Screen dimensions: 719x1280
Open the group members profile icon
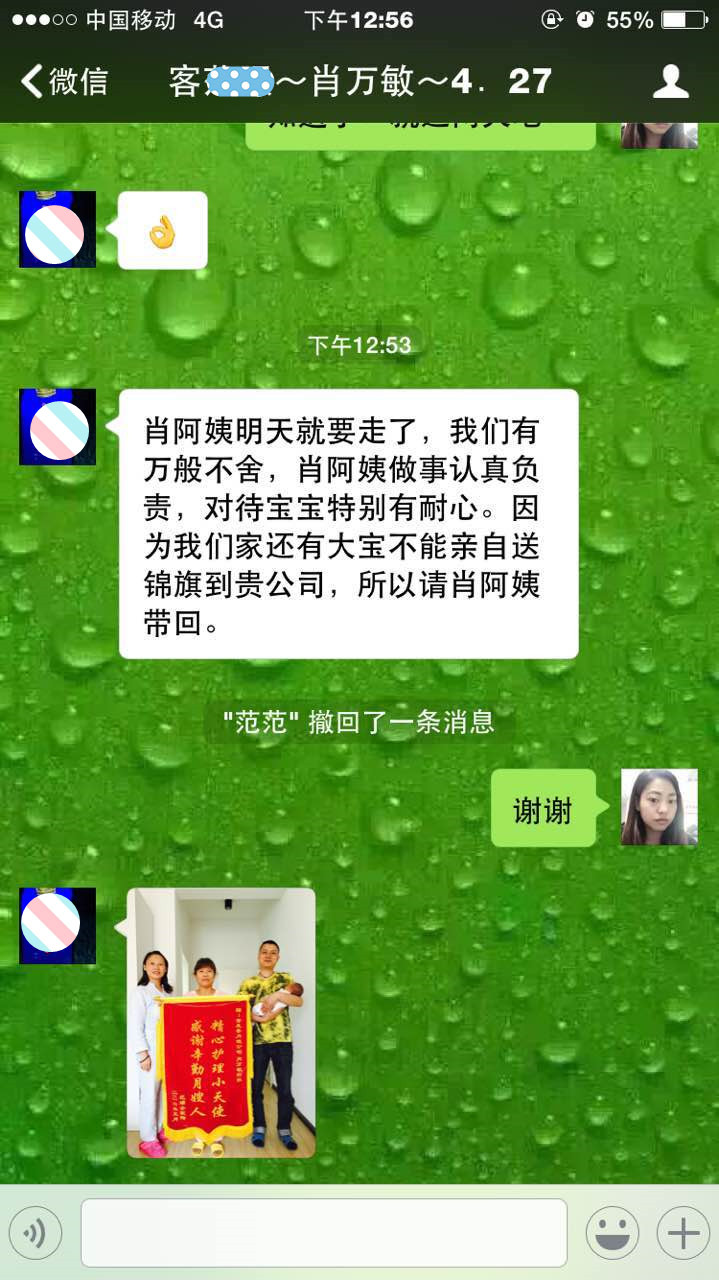click(670, 81)
